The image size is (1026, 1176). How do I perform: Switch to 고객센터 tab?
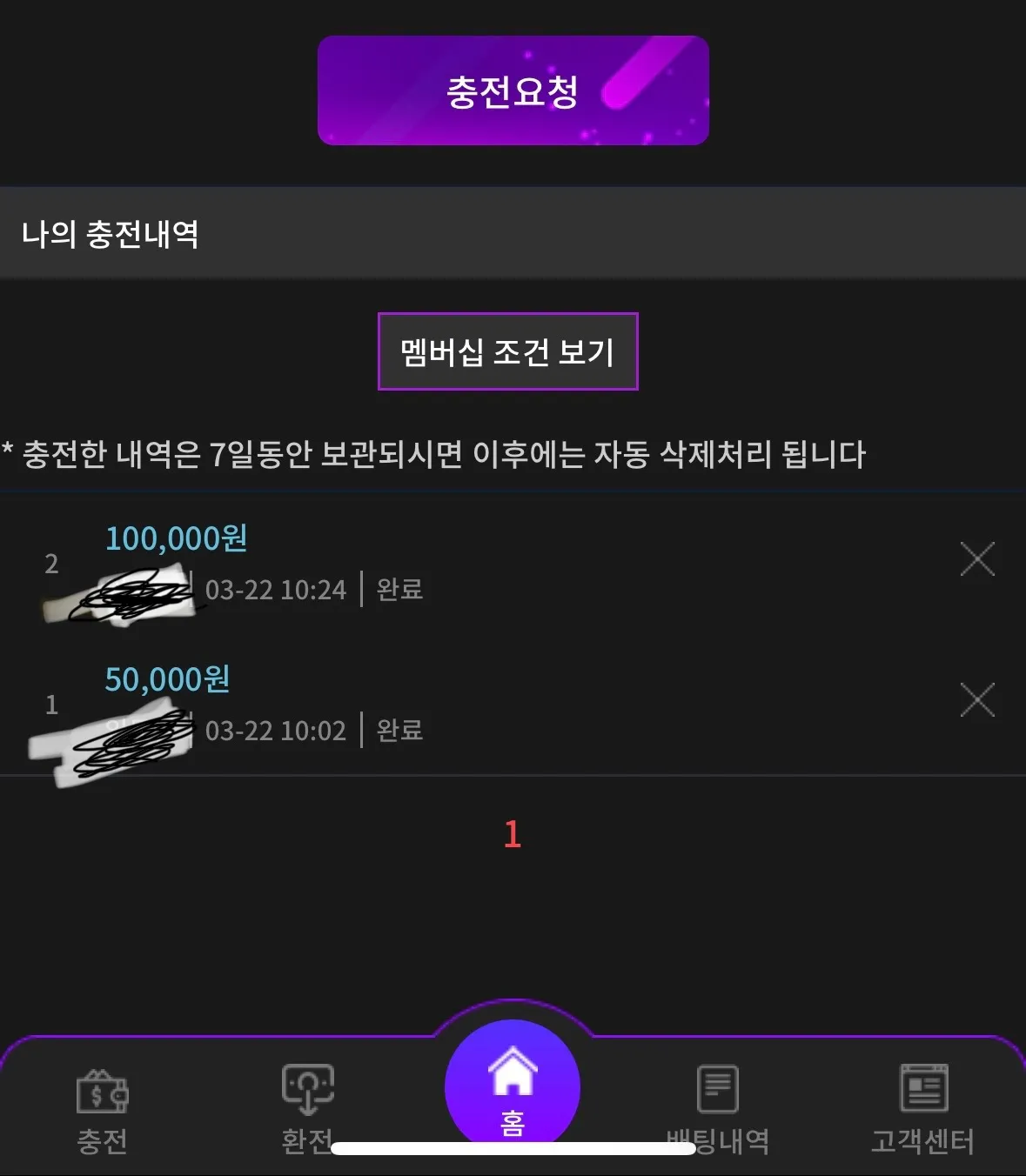coord(923,1111)
